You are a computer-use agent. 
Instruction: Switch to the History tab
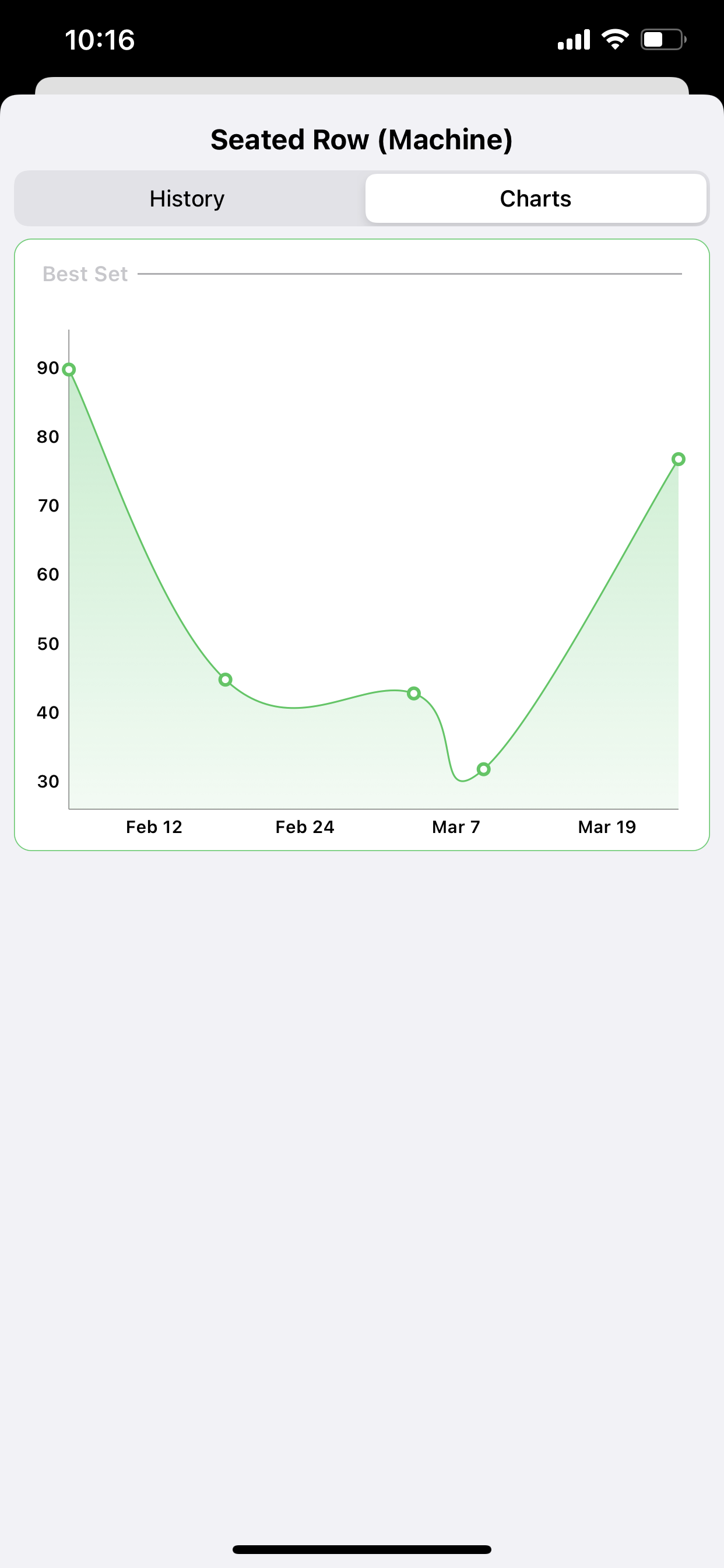pos(187,198)
